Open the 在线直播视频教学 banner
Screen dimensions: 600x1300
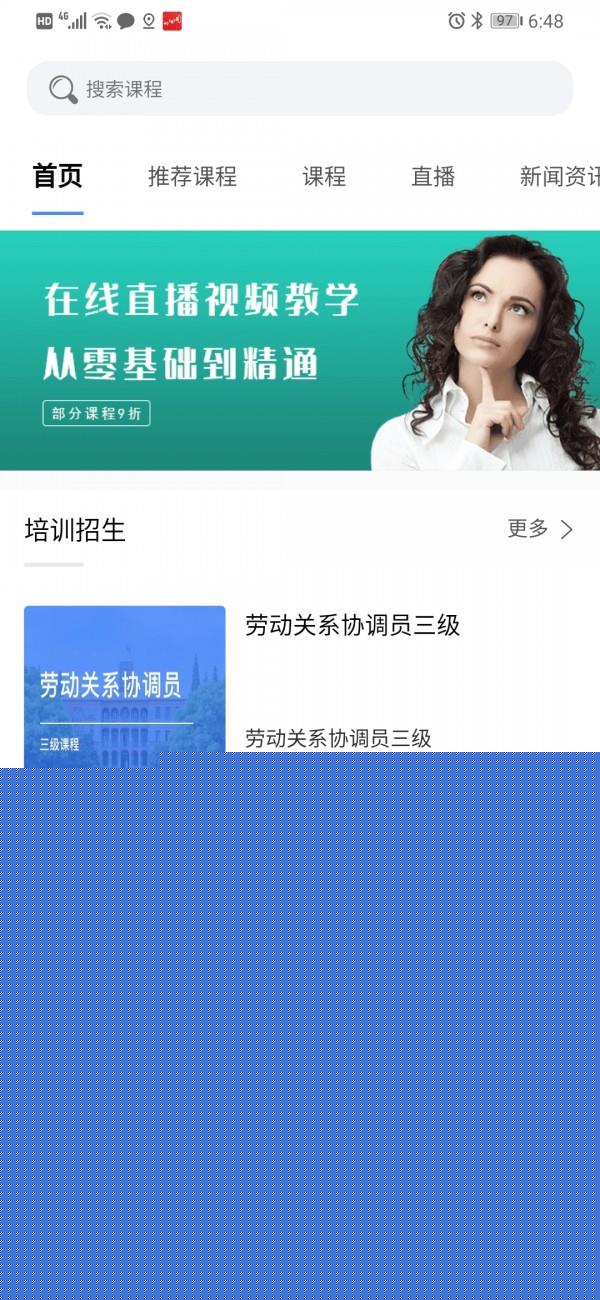300,350
